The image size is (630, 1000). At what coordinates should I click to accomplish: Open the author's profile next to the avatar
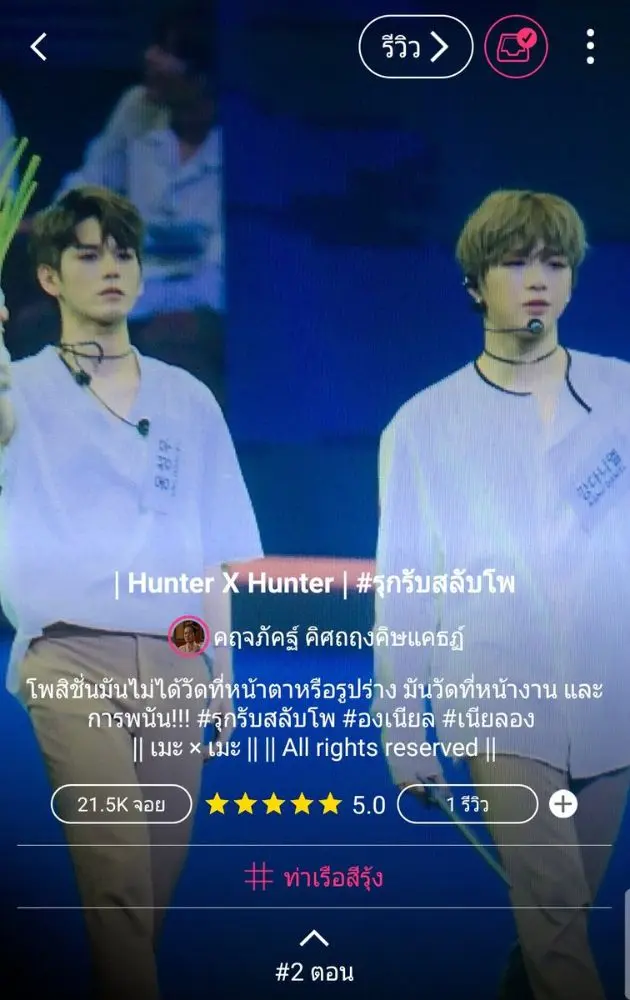click(338, 636)
